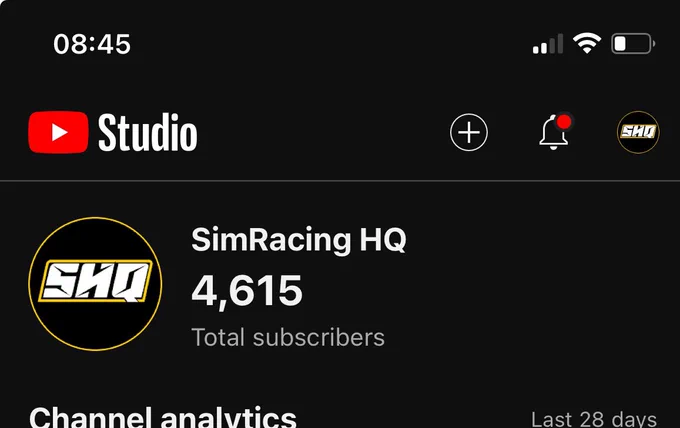Viewport: 680px width, 428px height.
Task: Open the Last 28 days period selector
Action: pos(594,420)
